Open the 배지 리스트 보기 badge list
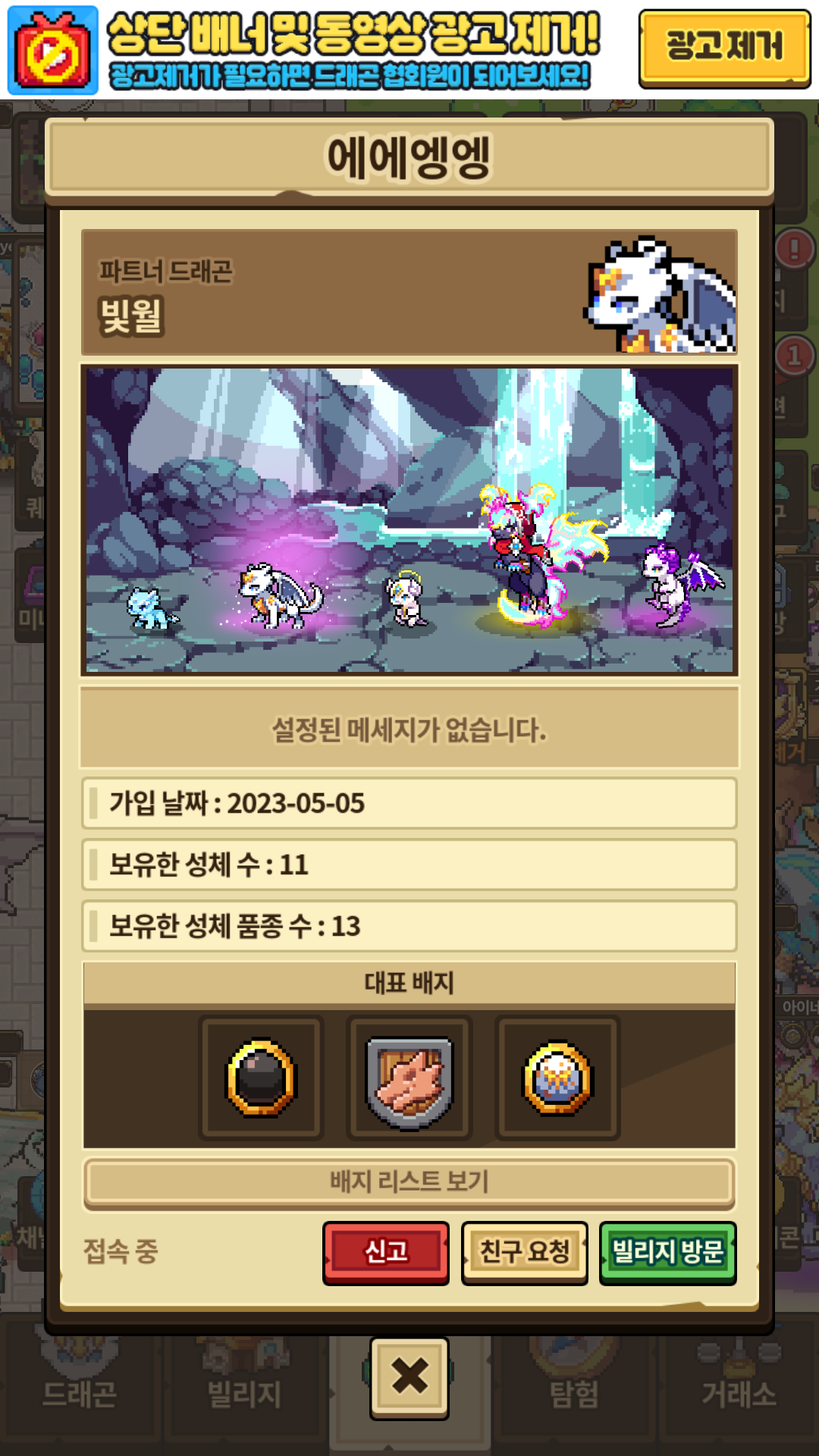 (409, 1181)
